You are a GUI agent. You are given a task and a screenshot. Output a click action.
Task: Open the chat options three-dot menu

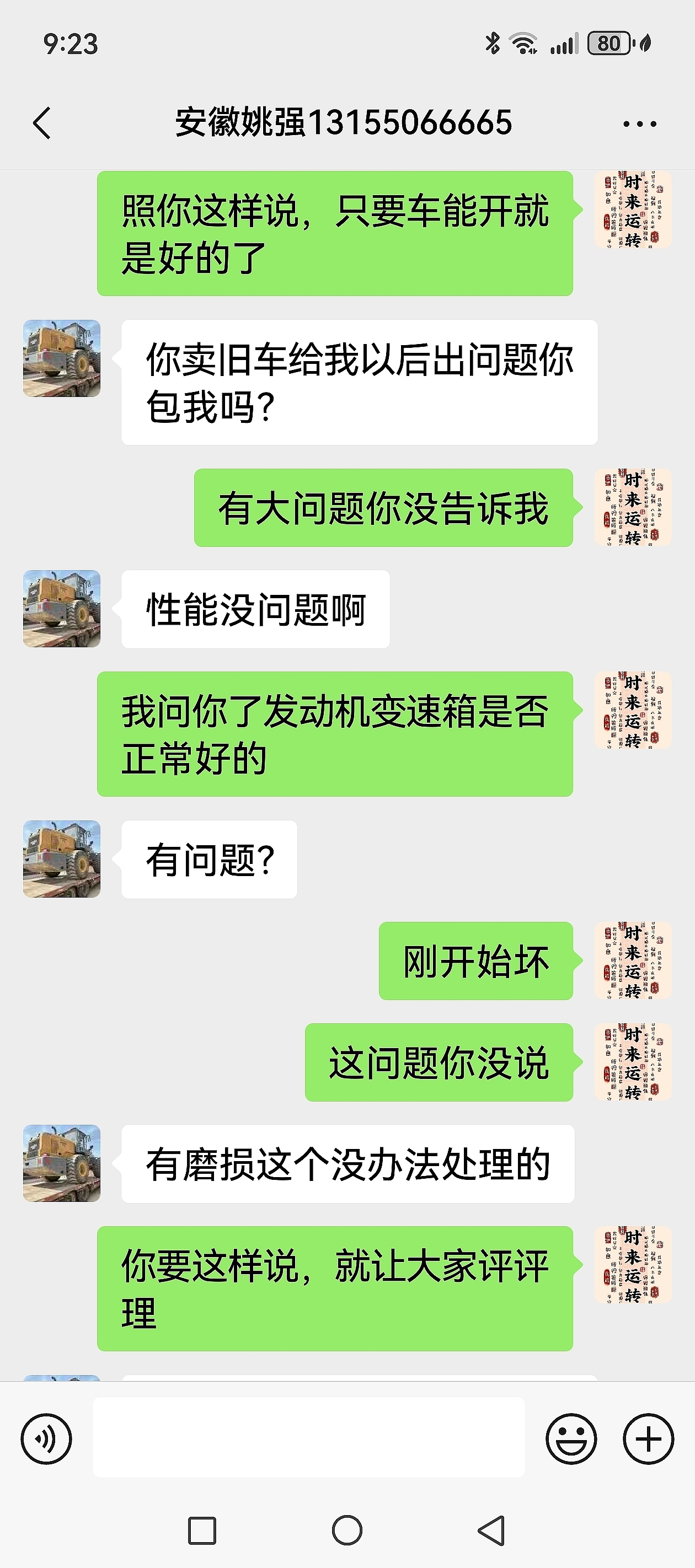coord(640,124)
